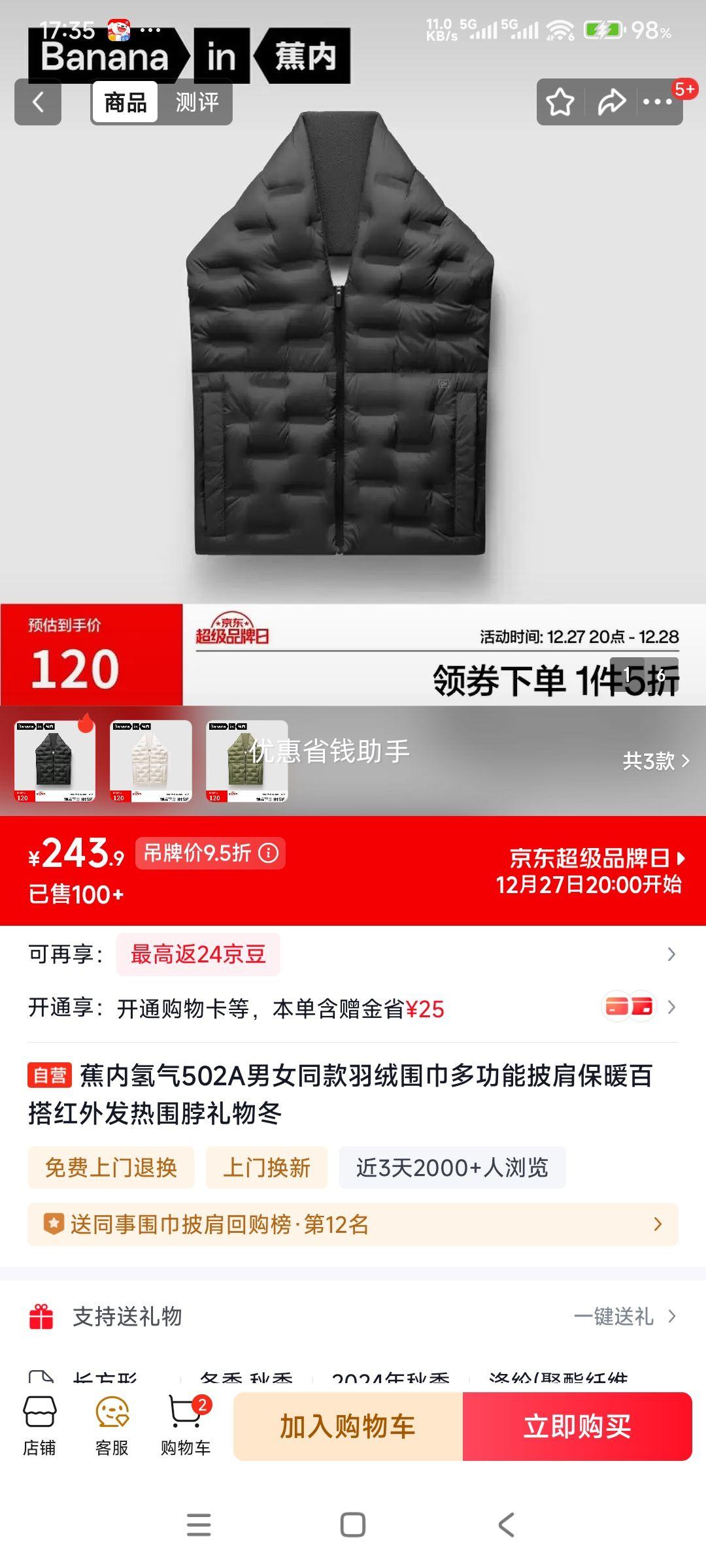Click the back arrow to exit product page

click(37, 101)
